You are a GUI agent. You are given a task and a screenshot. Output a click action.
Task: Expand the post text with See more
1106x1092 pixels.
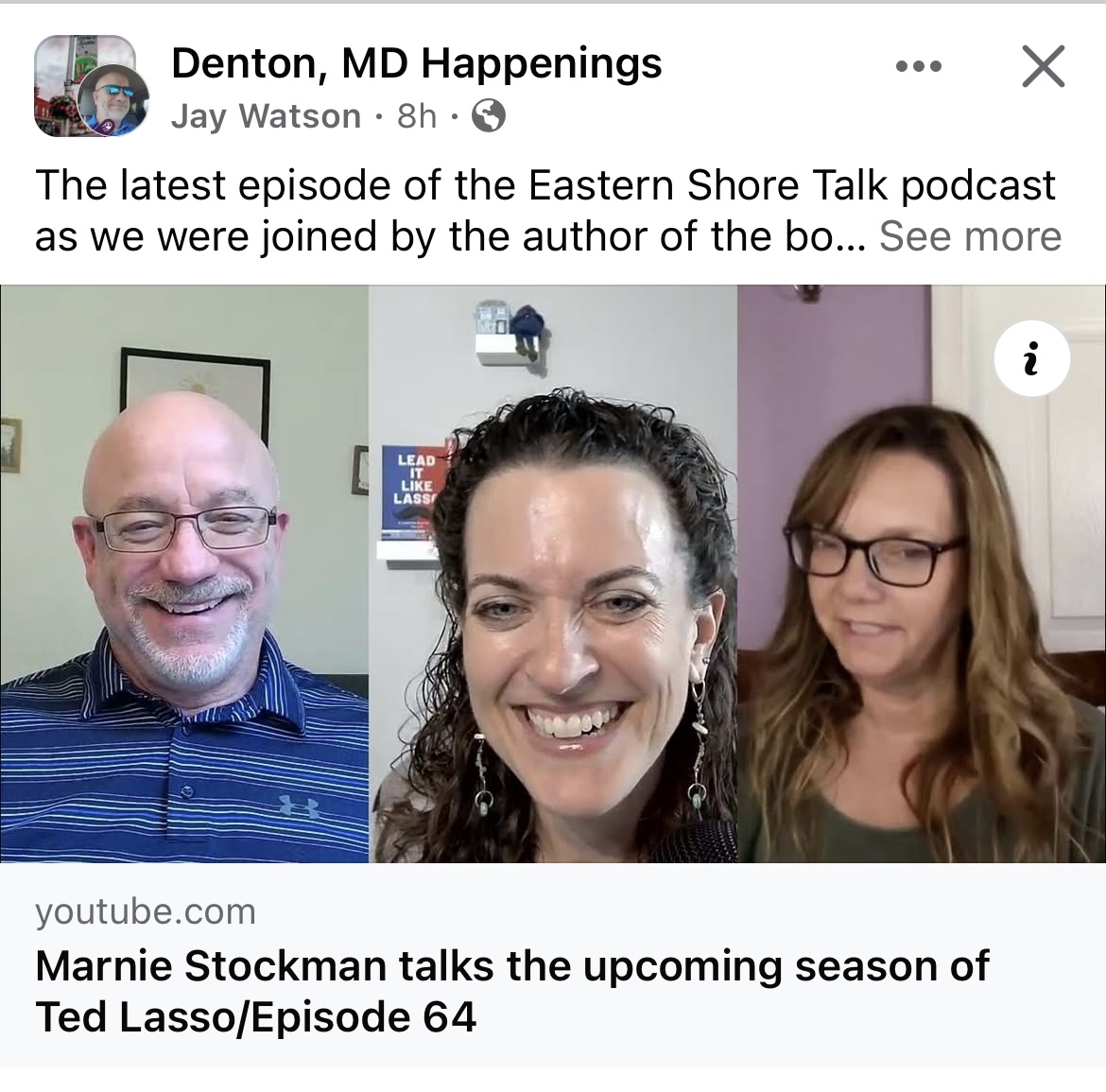[970, 236]
